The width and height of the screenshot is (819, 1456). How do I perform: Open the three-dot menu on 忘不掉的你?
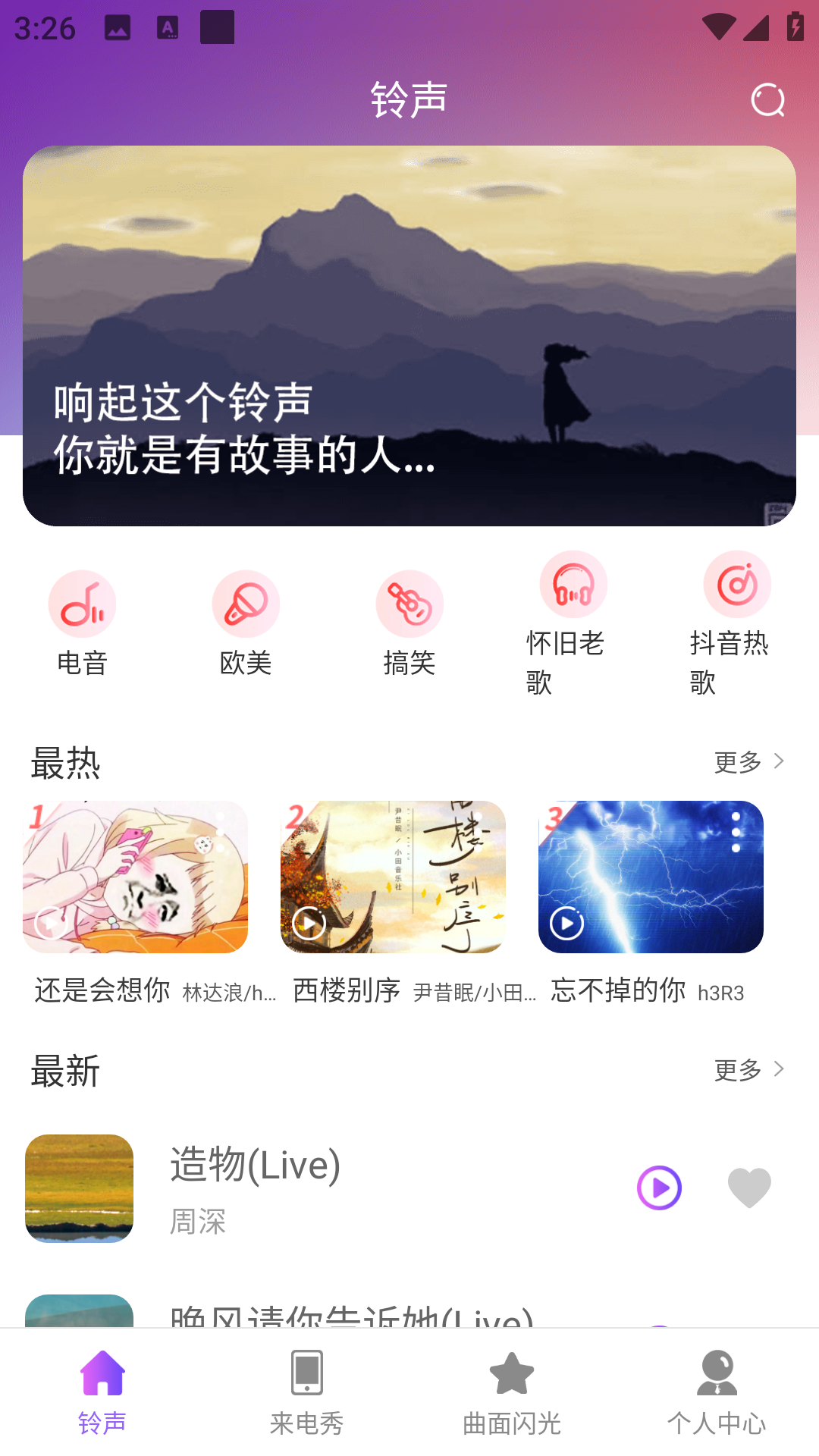point(736,832)
